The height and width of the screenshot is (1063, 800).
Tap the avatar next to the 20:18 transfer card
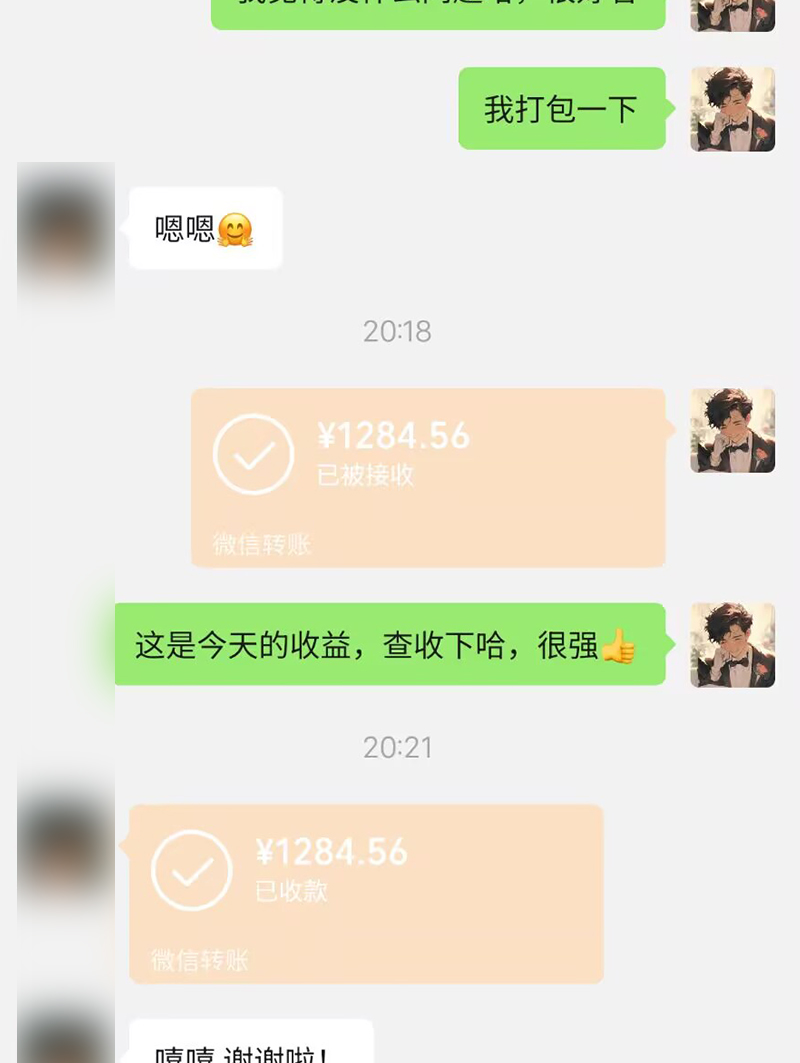[732, 432]
